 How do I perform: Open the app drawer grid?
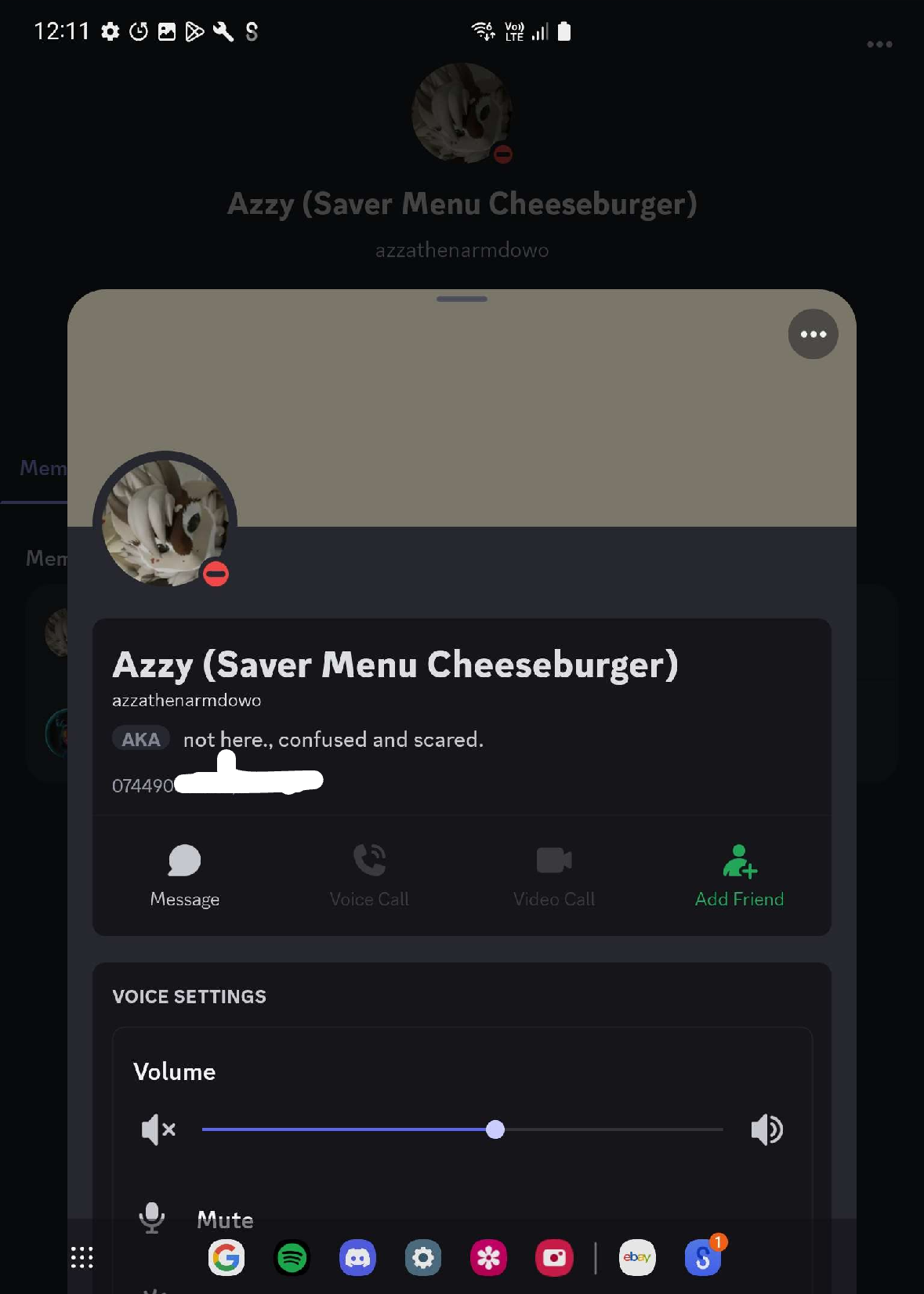82,1257
